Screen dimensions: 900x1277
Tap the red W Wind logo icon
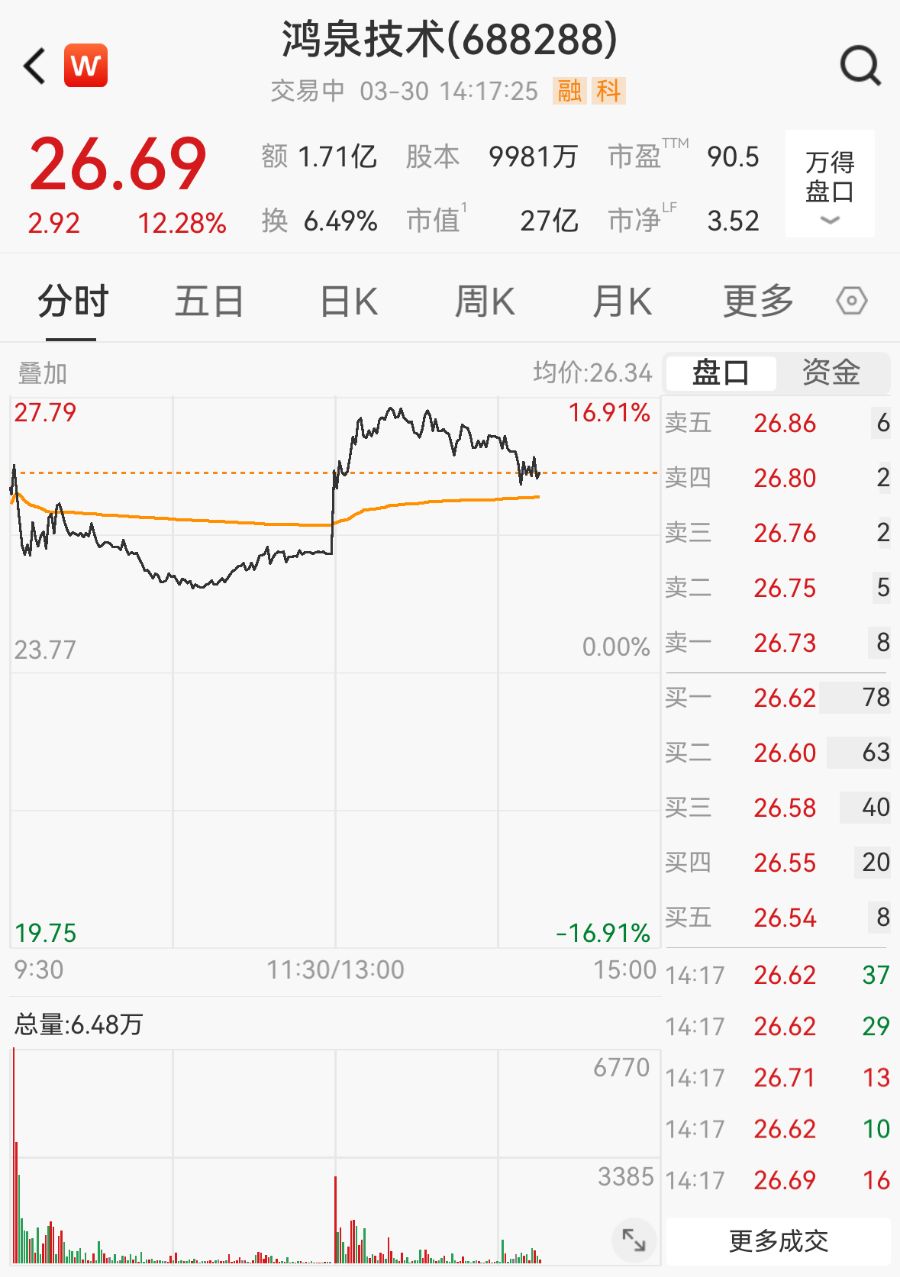(x=86, y=67)
